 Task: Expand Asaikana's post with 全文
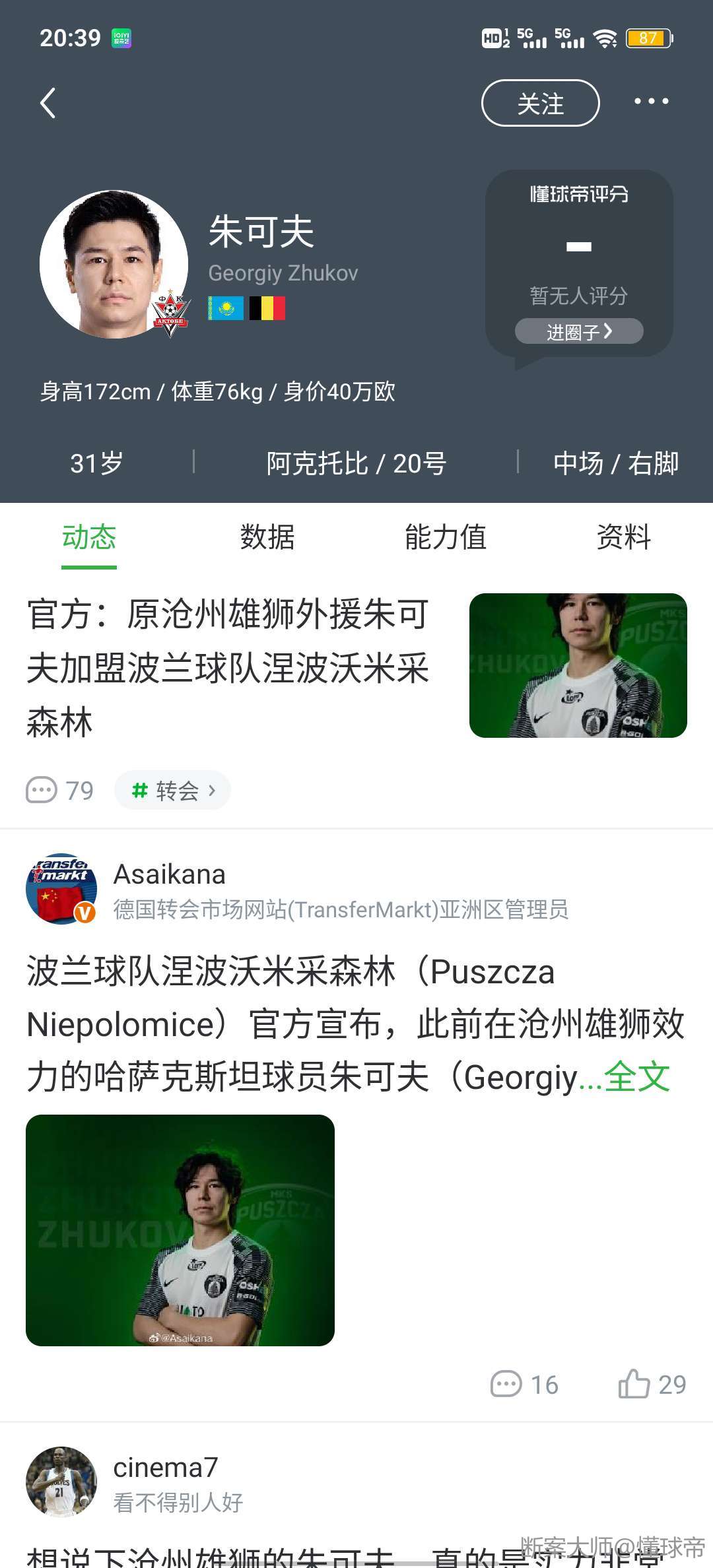[x=636, y=1078]
